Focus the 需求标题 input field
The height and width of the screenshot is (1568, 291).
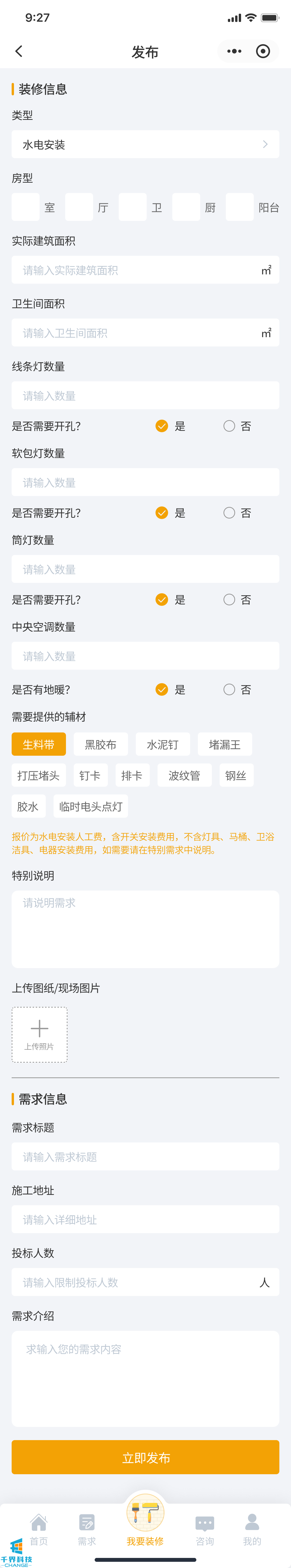tap(145, 1156)
